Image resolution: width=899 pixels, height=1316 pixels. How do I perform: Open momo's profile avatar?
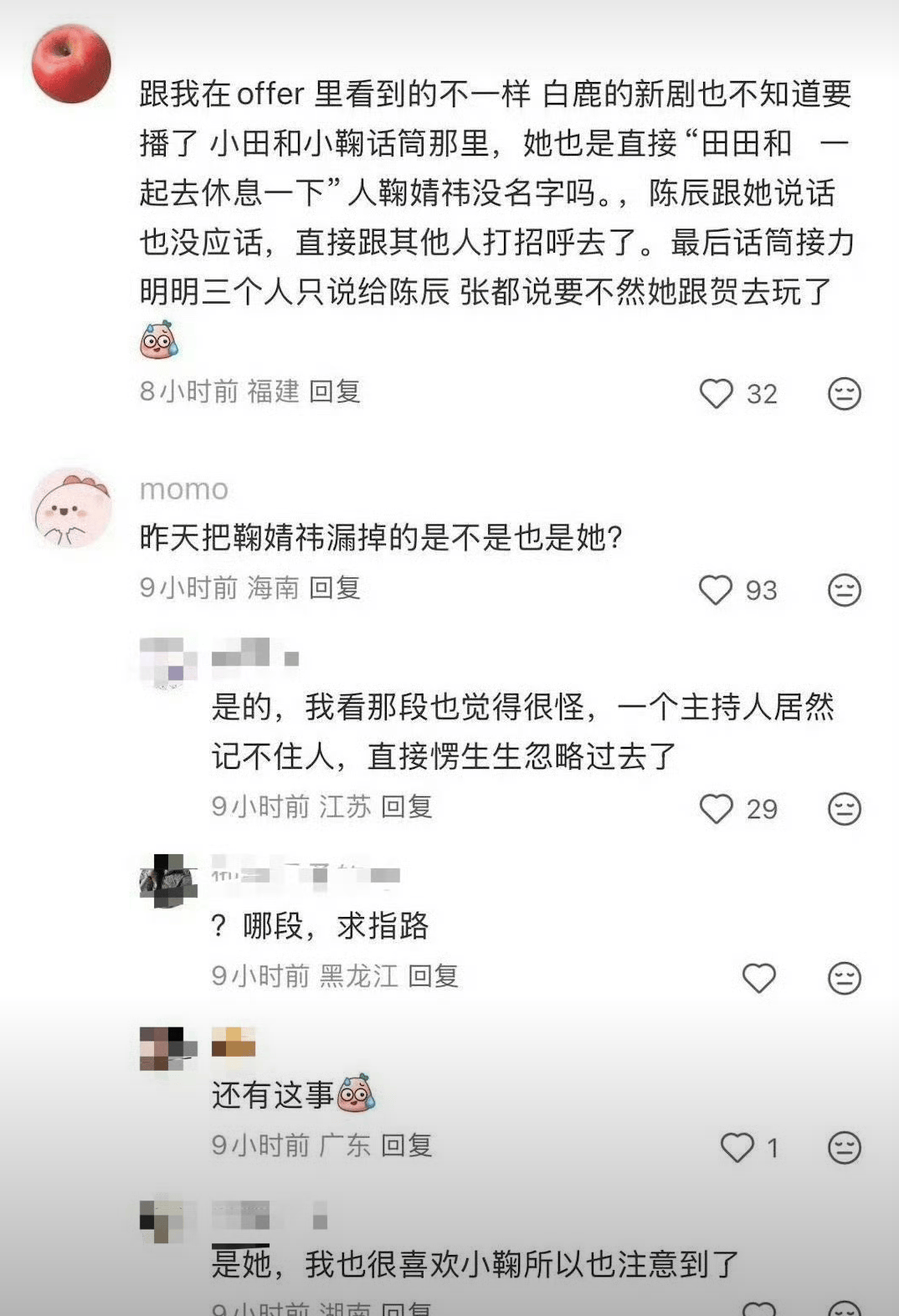coord(71,508)
